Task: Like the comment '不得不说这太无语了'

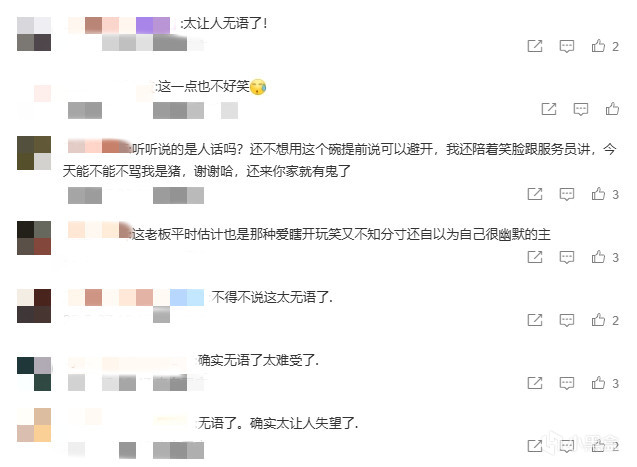Action: (599, 320)
